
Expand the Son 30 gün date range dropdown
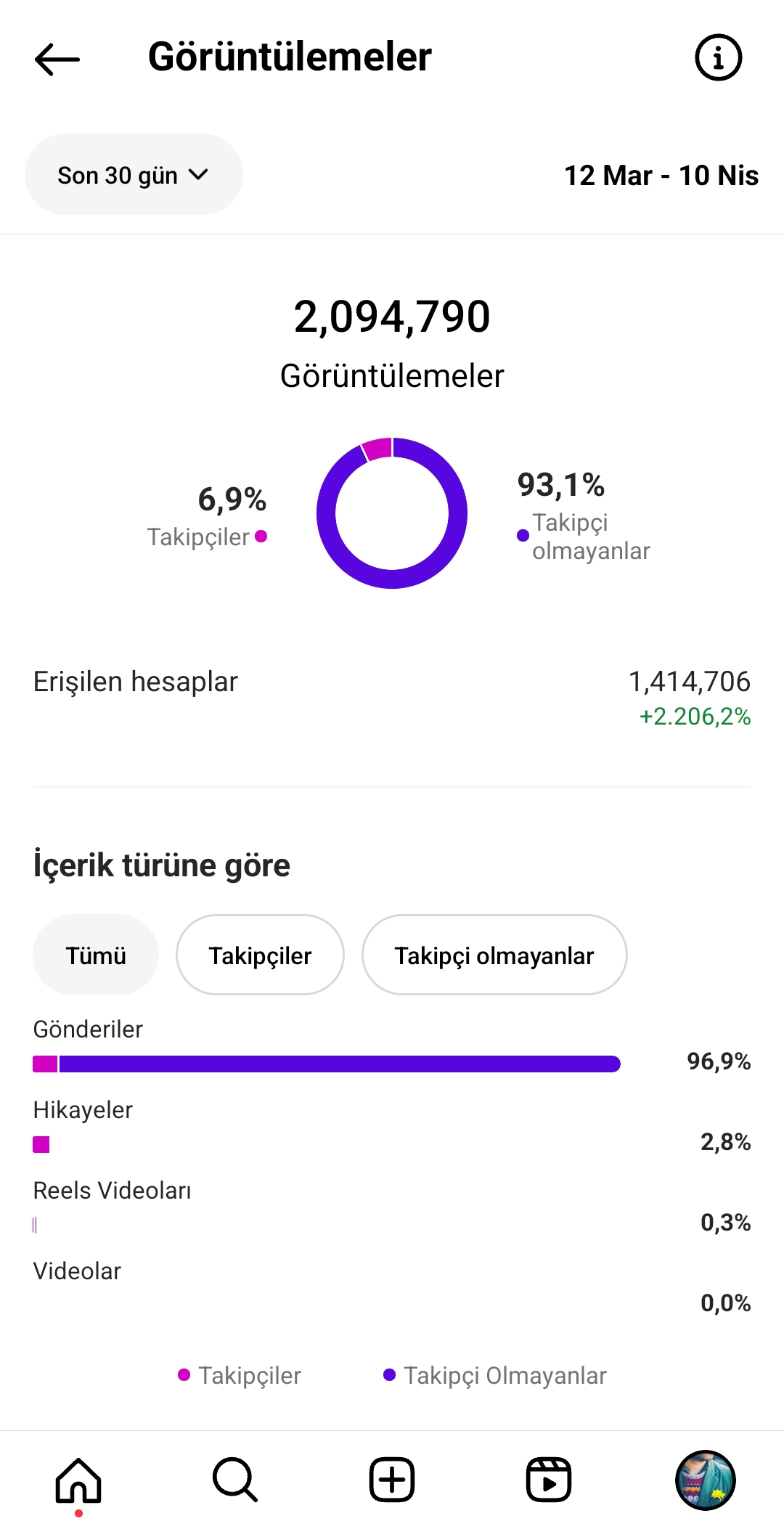point(134,174)
